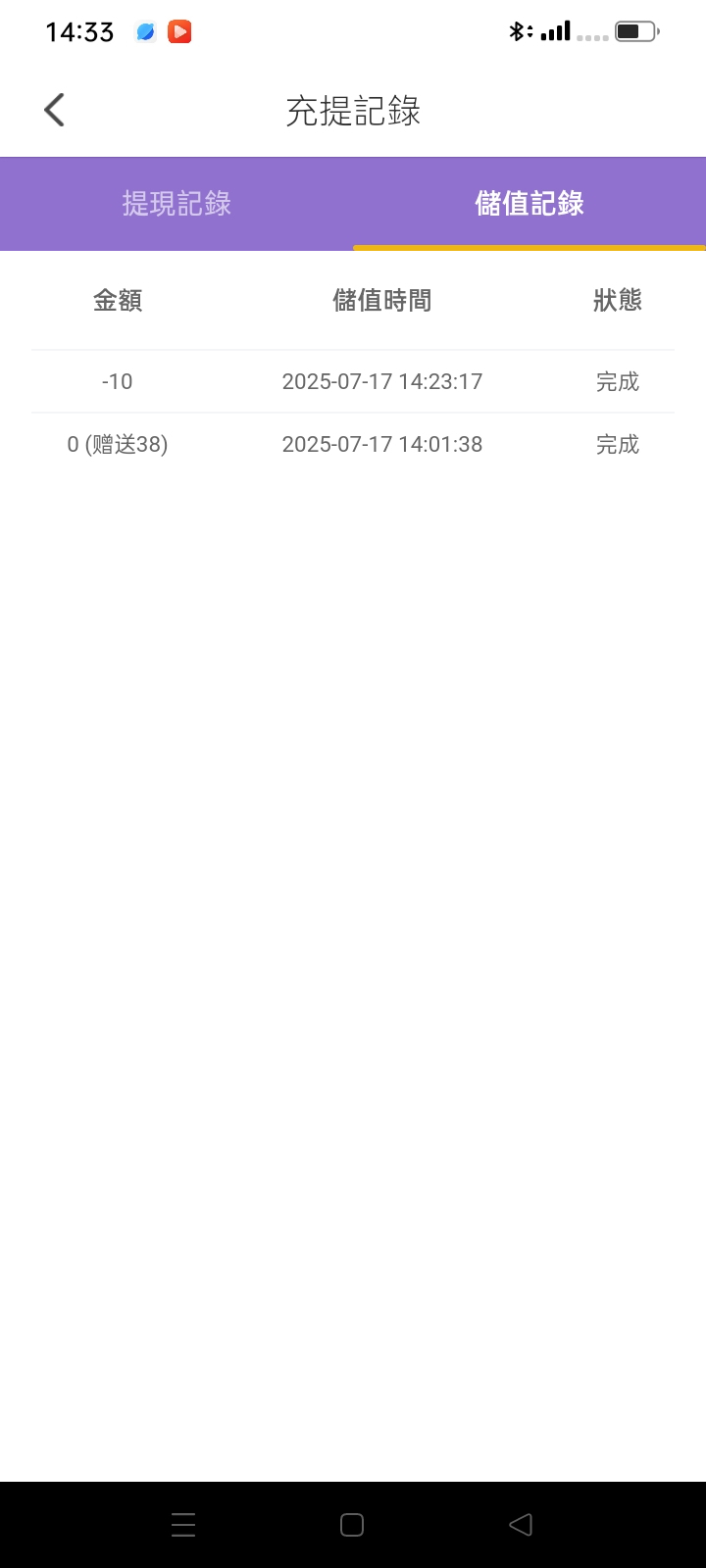Open the system recent apps menu
The image size is (706, 1568).
point(183,1525)
